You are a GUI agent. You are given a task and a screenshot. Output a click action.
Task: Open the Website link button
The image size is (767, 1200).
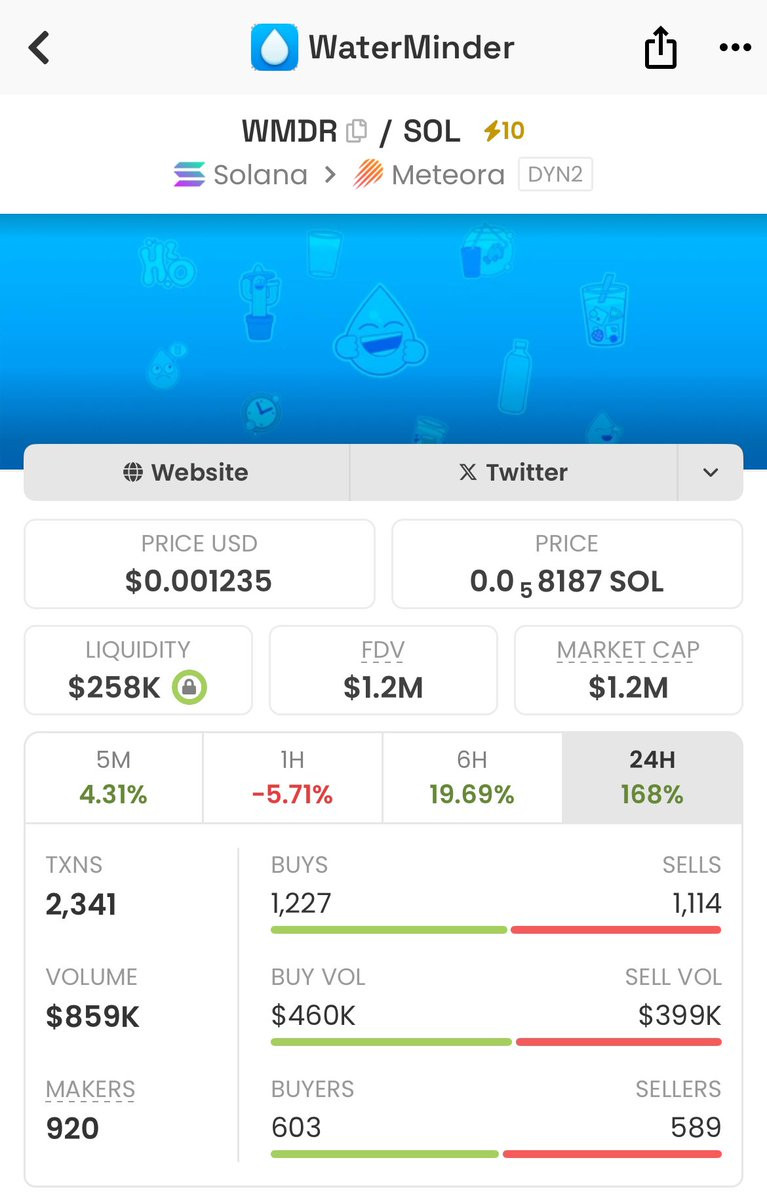(x=187, y=472)
